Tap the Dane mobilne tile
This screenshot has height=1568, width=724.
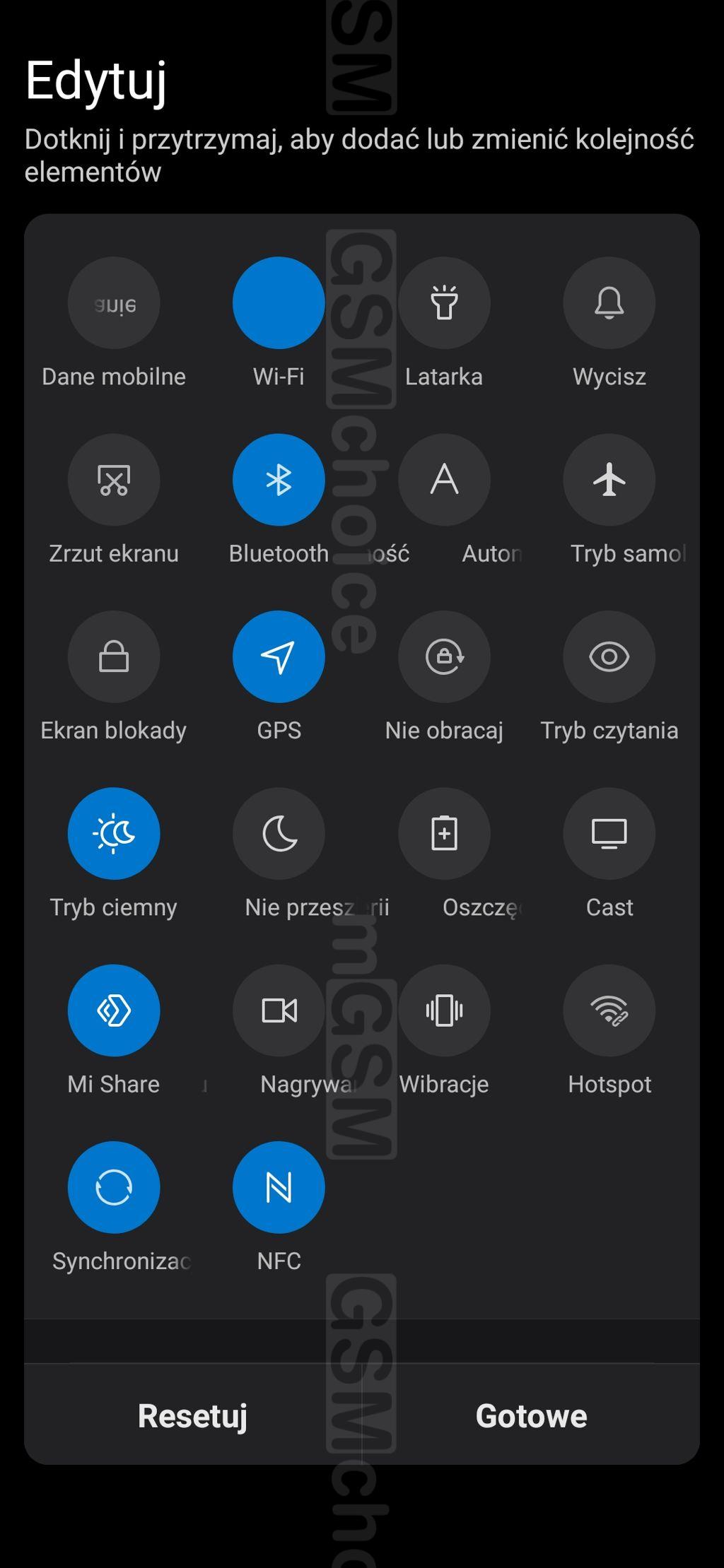(114, 302)
